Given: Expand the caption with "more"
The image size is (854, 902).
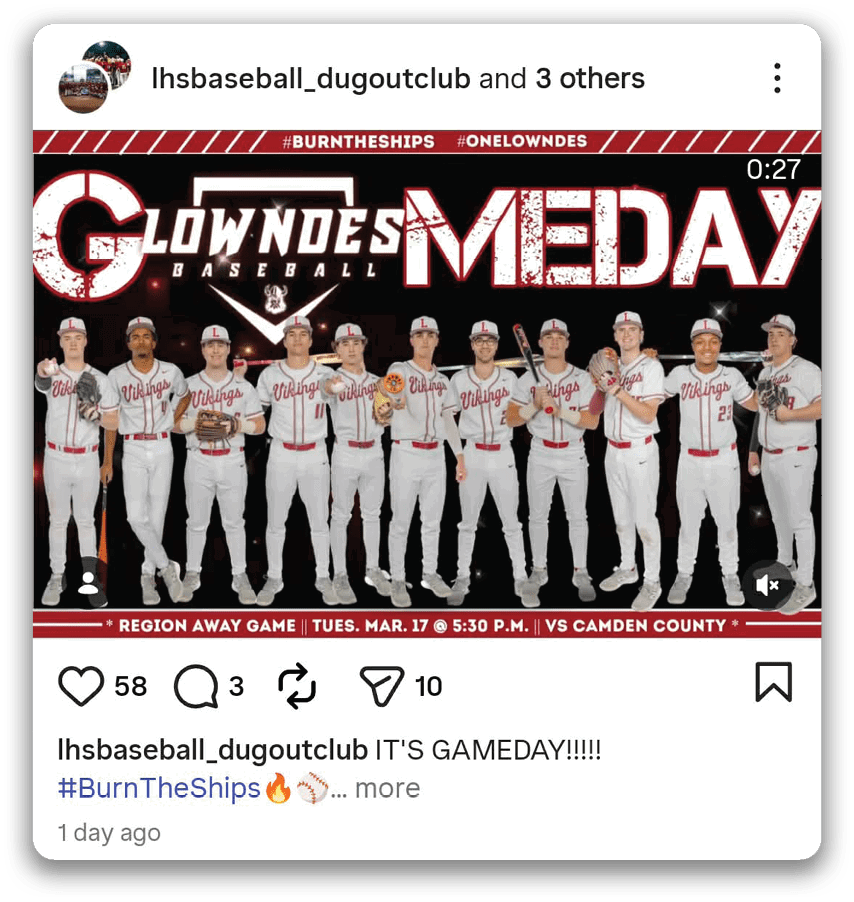Looking at the screenshot, I should (387, 788).
